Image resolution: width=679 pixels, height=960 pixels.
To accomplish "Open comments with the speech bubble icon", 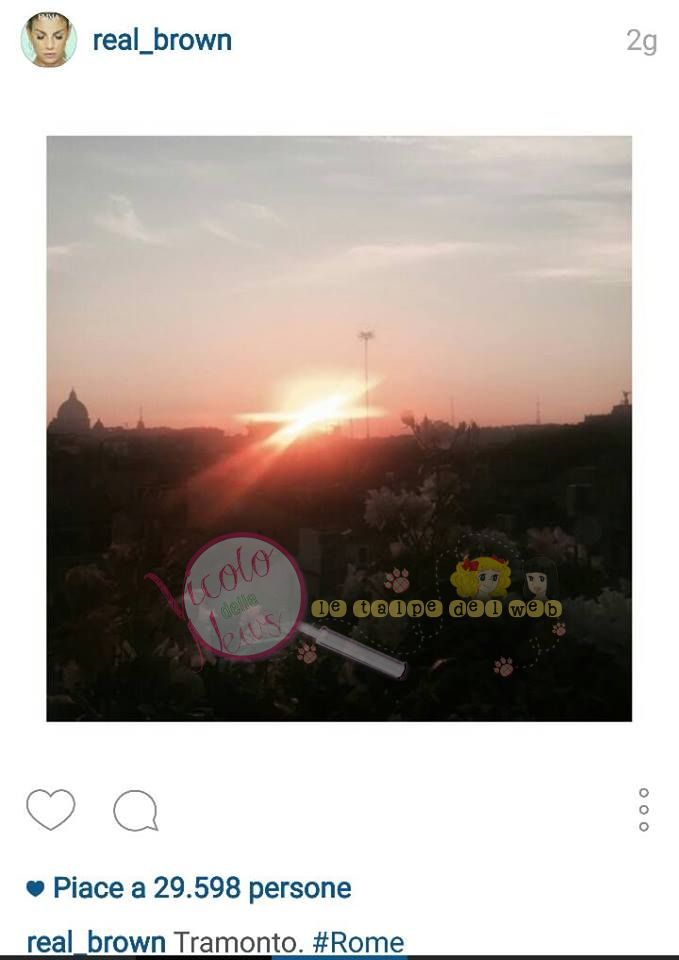I will pos(135,810).
